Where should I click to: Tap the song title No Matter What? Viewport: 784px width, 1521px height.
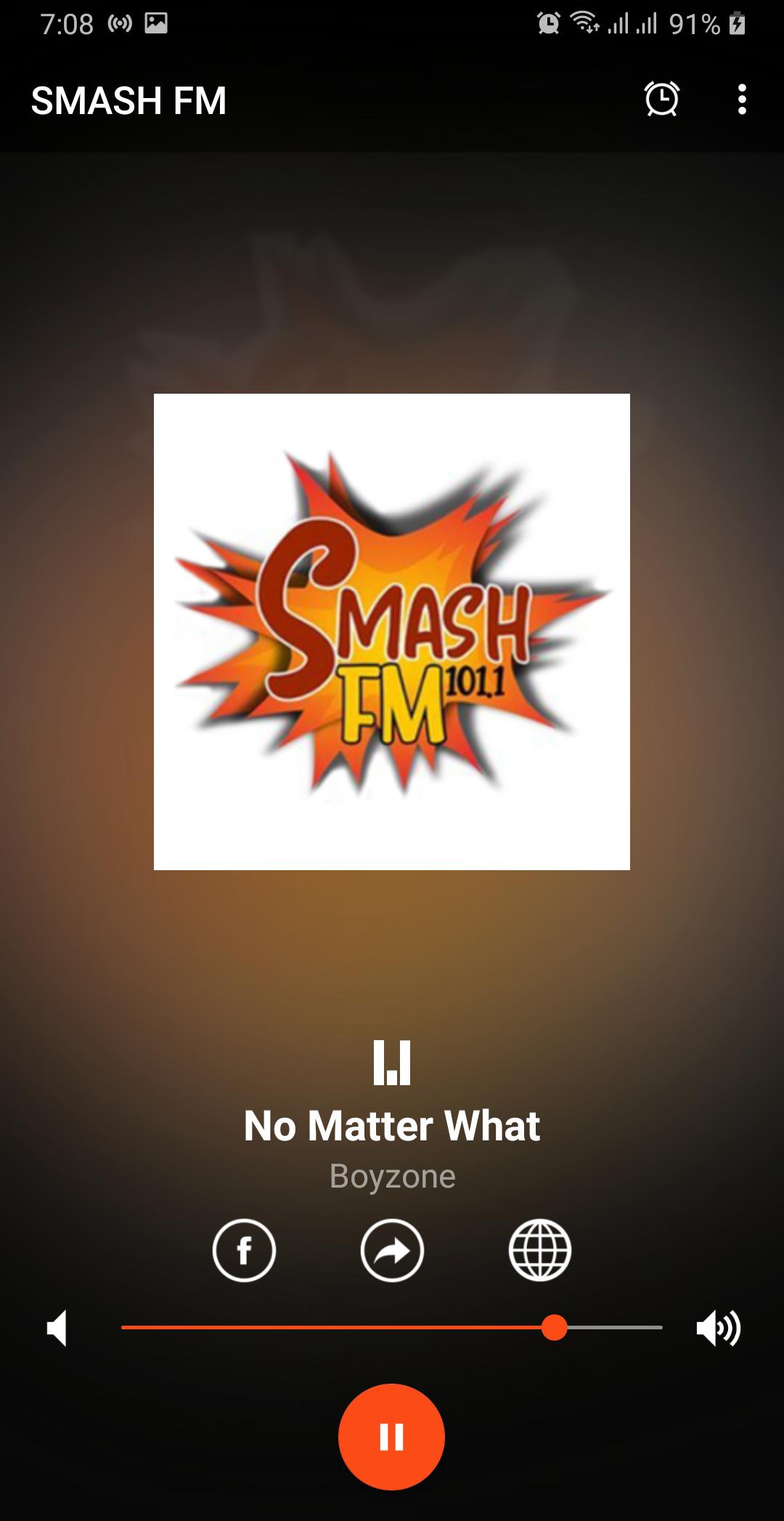point(392,1124)
